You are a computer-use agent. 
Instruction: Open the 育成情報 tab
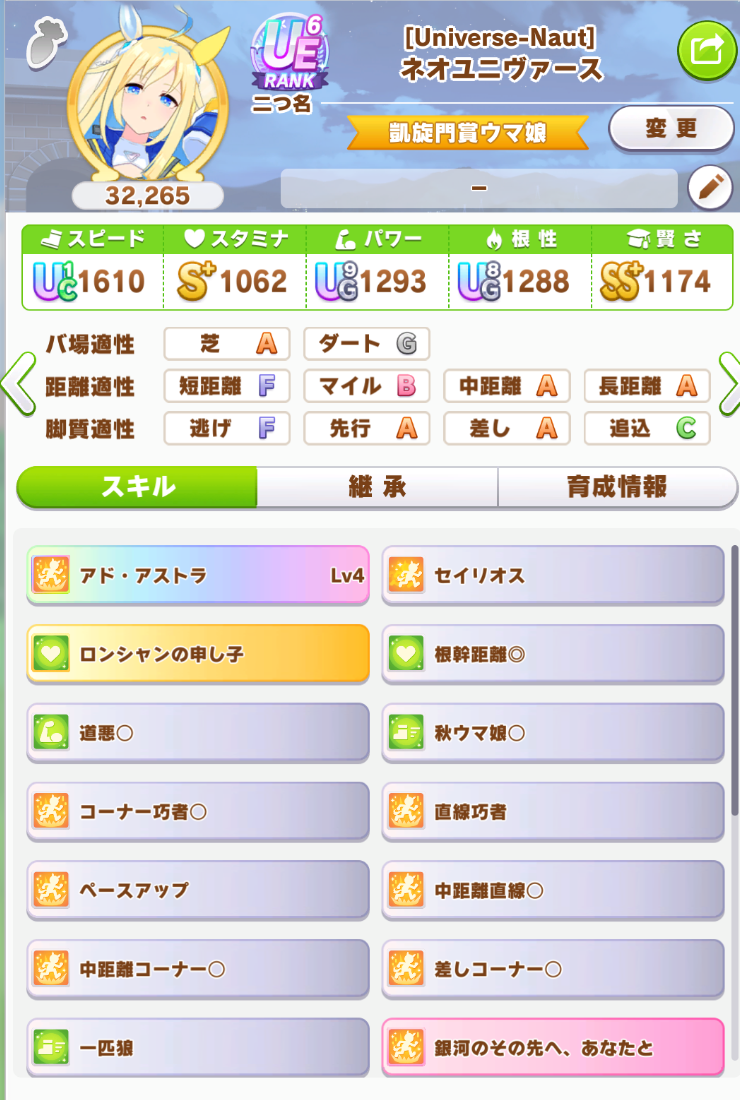617,487
